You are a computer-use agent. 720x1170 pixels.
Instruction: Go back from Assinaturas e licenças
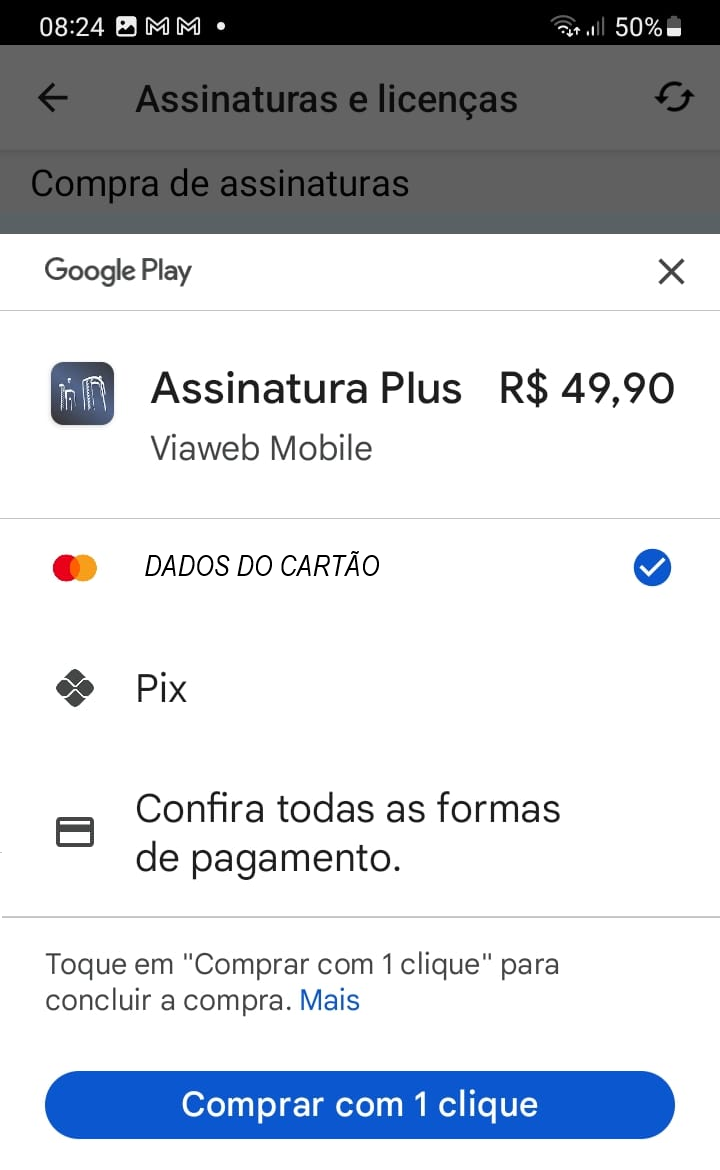(53, 98)
